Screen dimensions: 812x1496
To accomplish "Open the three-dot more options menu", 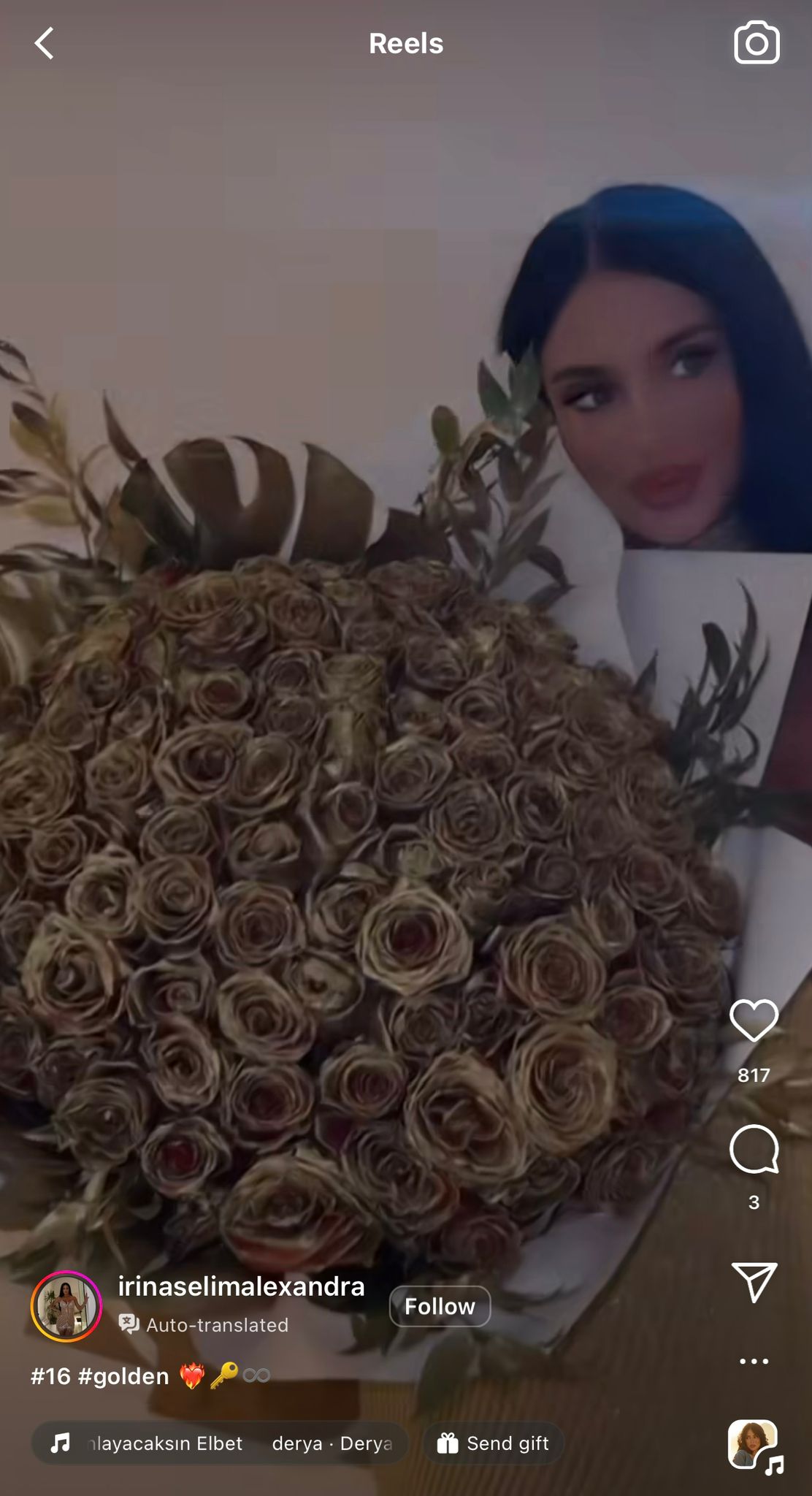I will point(754,1362).
